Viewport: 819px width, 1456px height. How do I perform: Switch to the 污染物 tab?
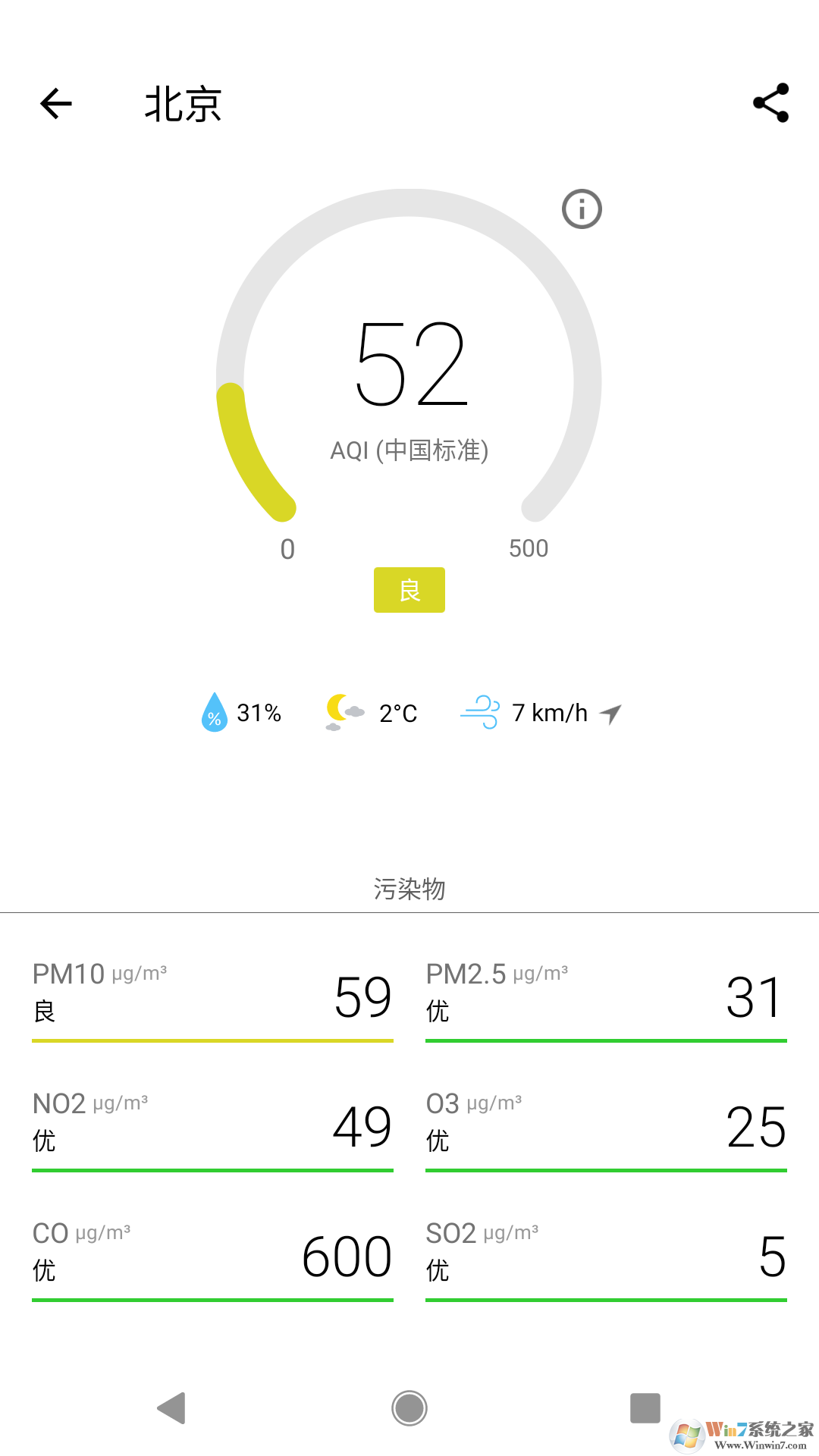click(x=409, y=889)
